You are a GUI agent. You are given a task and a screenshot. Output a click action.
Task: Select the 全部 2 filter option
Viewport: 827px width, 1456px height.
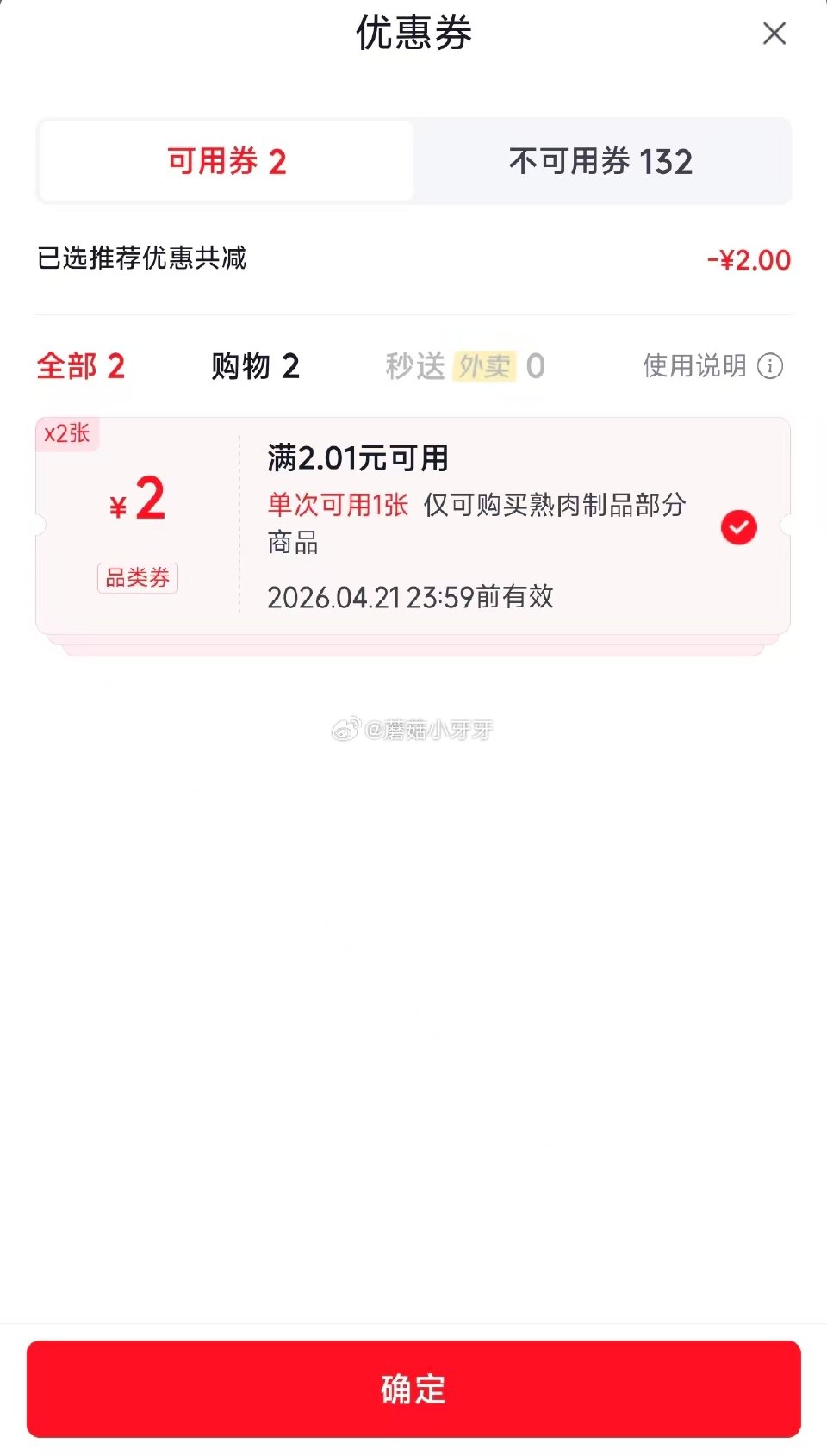pyautogui.click(x=80, y=366)
